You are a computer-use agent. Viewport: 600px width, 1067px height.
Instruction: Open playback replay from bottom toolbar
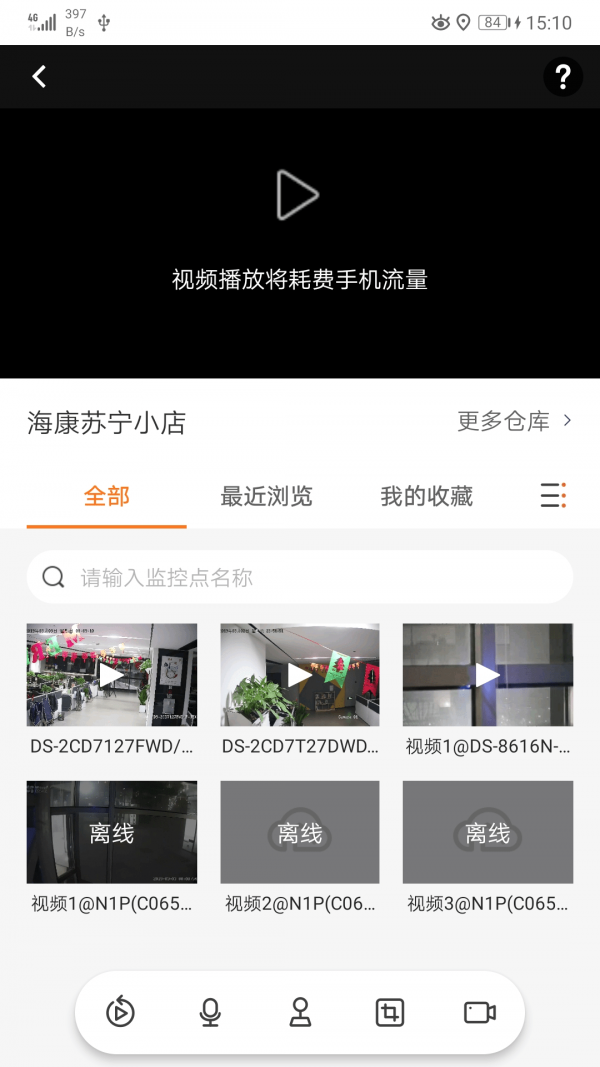(x=120, y=1013)
